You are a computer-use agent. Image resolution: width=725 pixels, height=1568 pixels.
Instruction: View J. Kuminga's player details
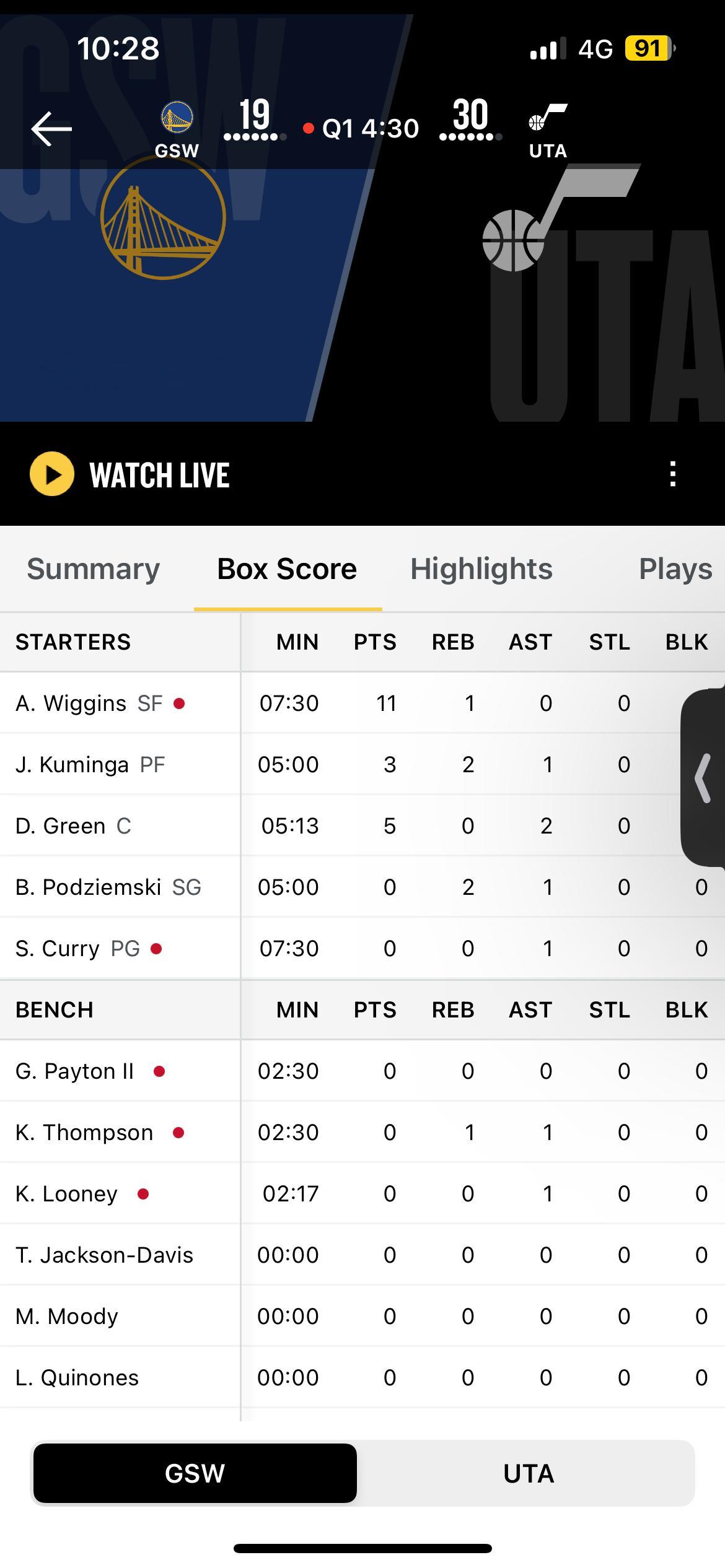[72, 765]
